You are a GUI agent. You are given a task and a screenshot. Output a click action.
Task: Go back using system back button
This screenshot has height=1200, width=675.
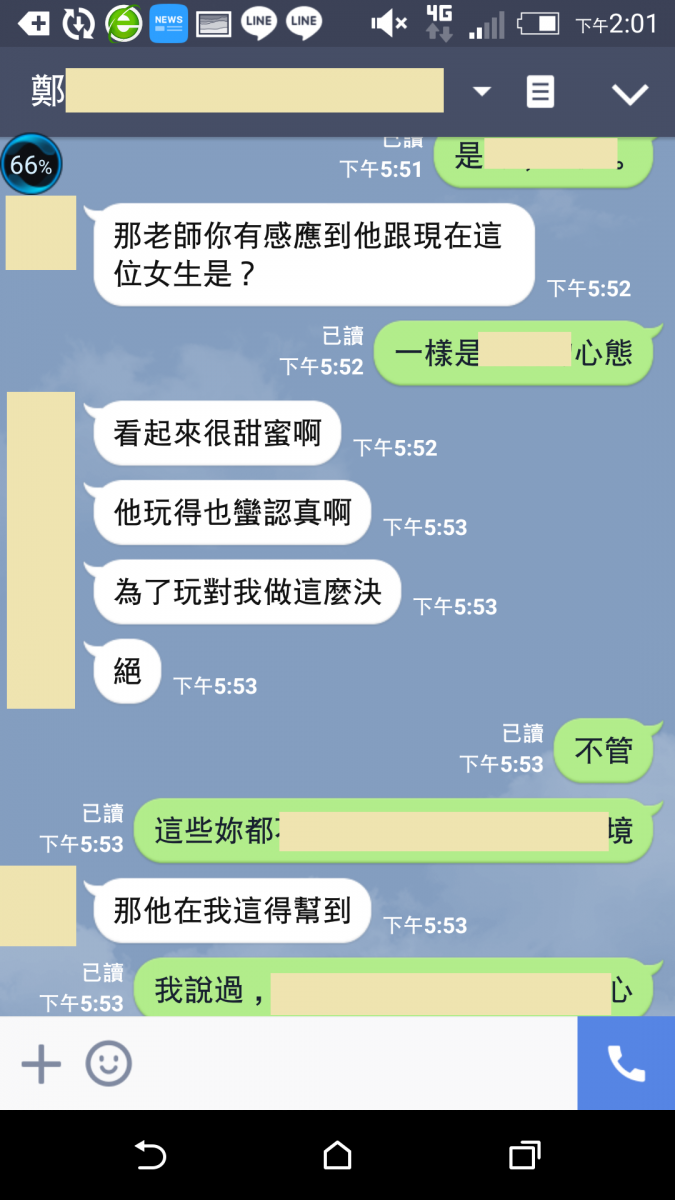click(150, 1156)
